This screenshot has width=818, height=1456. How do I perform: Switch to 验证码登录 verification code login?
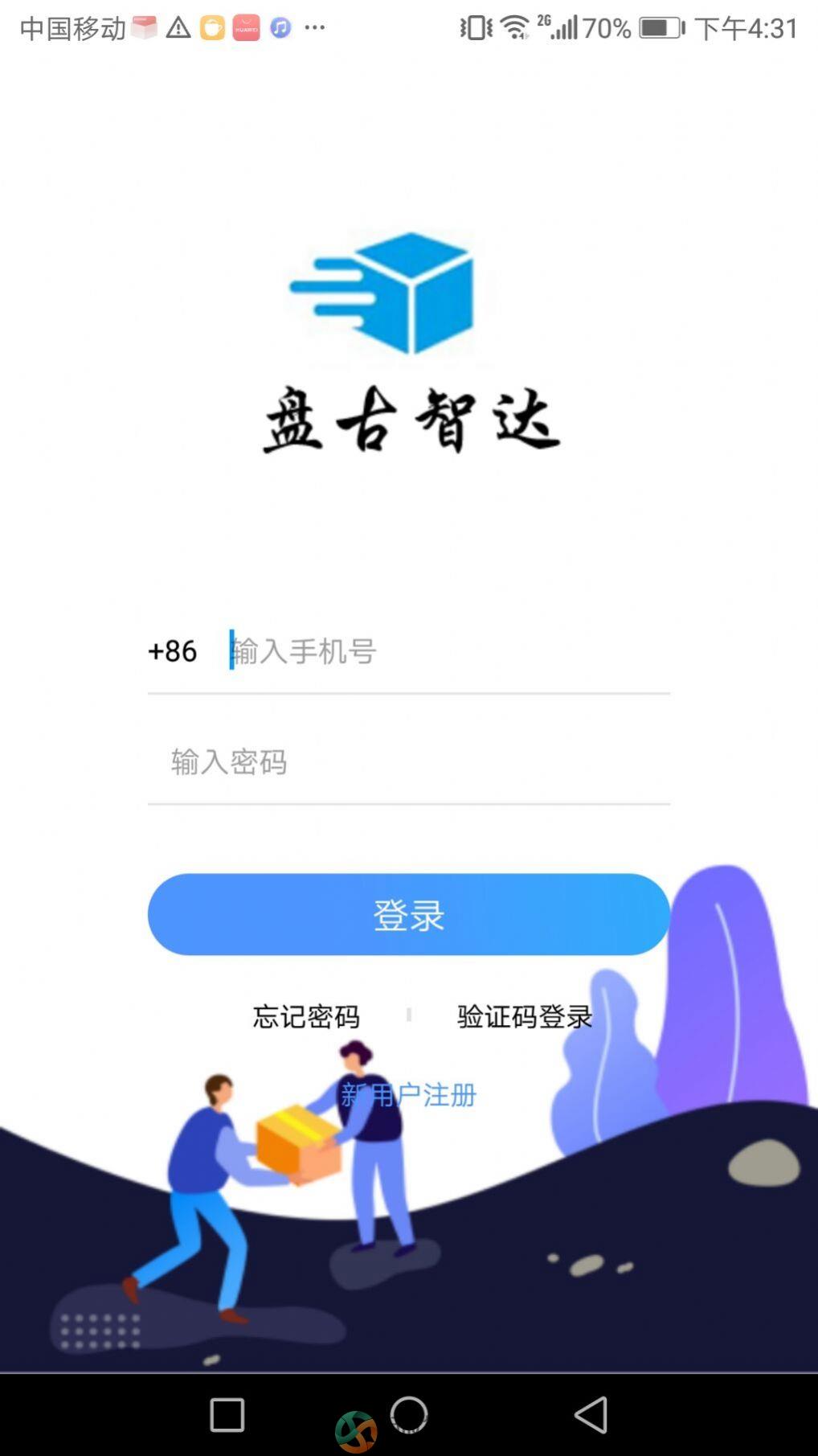tap(525, 1016)
